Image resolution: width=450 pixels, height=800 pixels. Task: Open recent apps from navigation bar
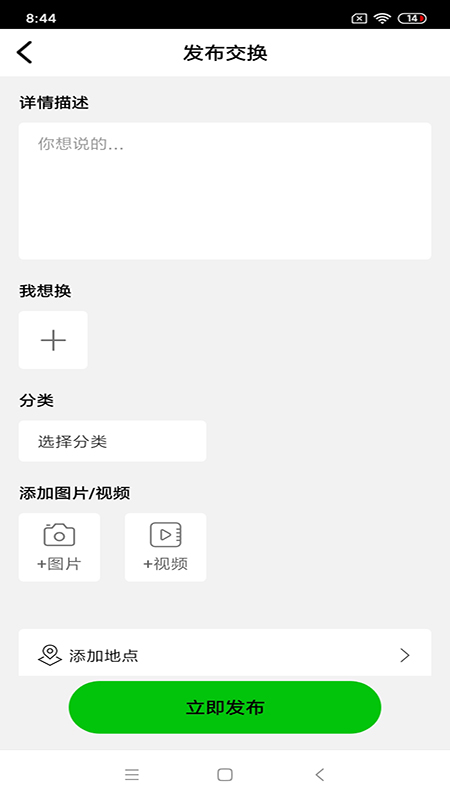click(x=132, y=774)
